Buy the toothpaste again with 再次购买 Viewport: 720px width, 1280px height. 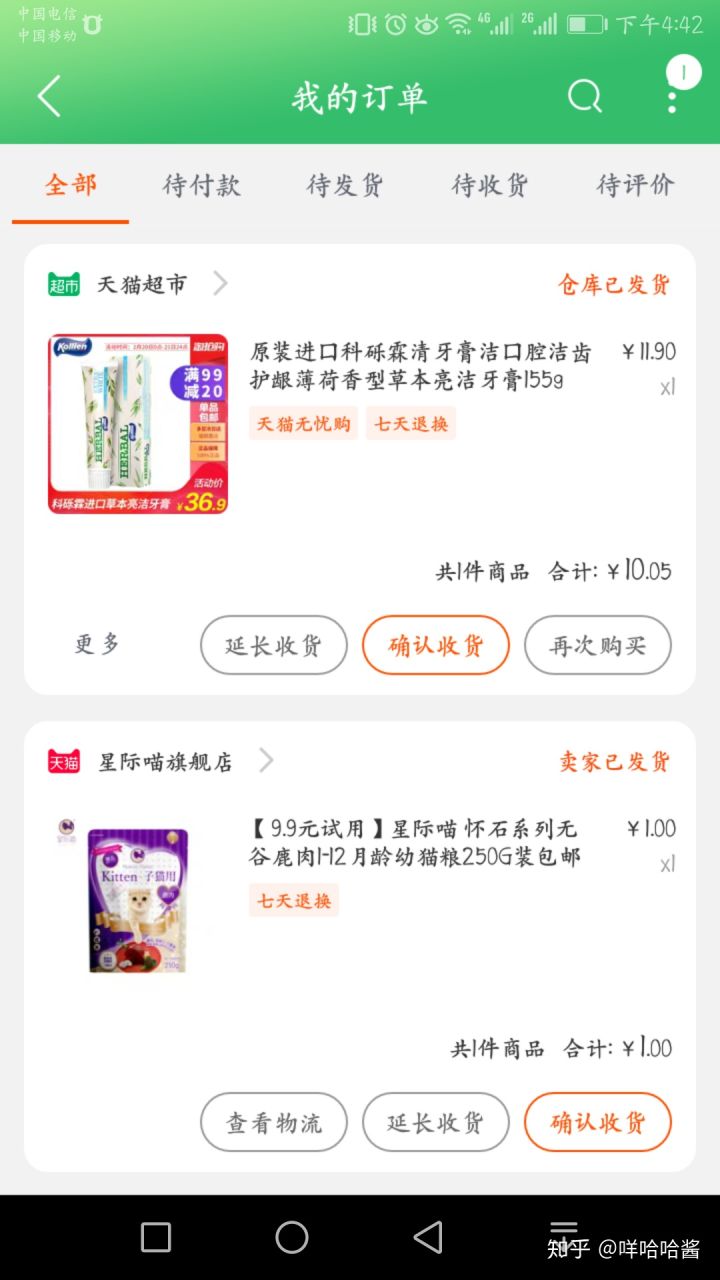pyautogui.click(x=598, y=645)
